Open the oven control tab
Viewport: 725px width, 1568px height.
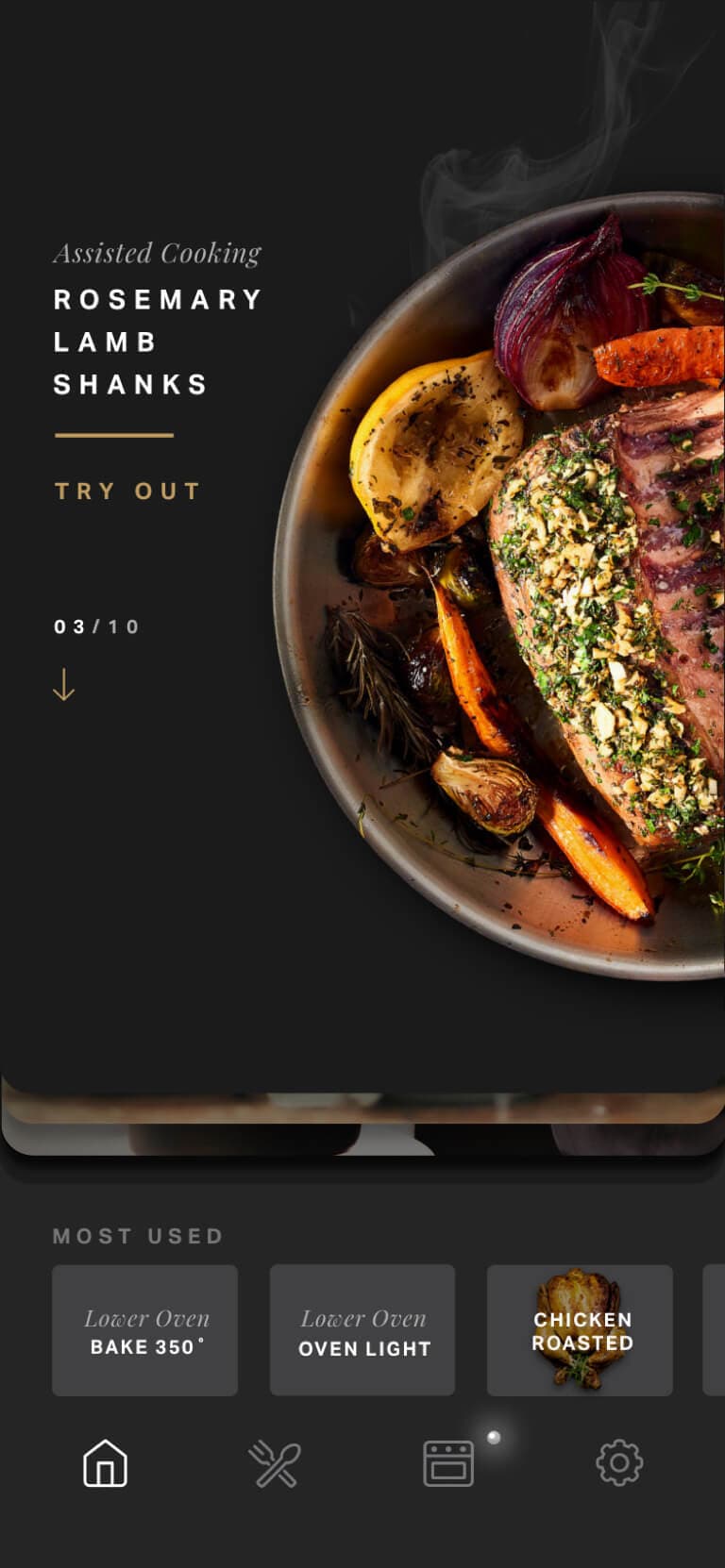pos(448,1464)
